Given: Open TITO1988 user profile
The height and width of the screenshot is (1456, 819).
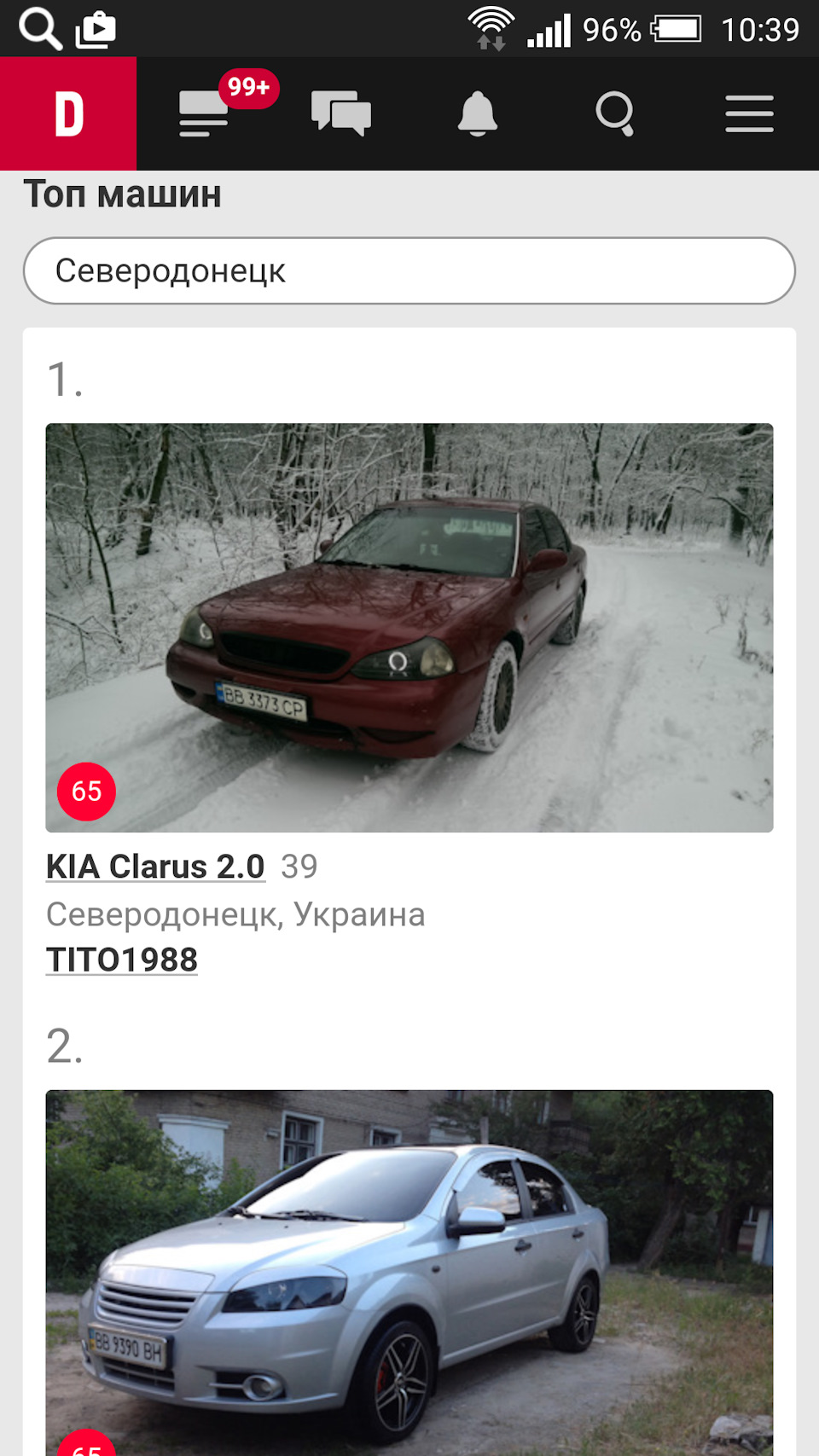Looking at the screenshot, I should tap(121, 958).
